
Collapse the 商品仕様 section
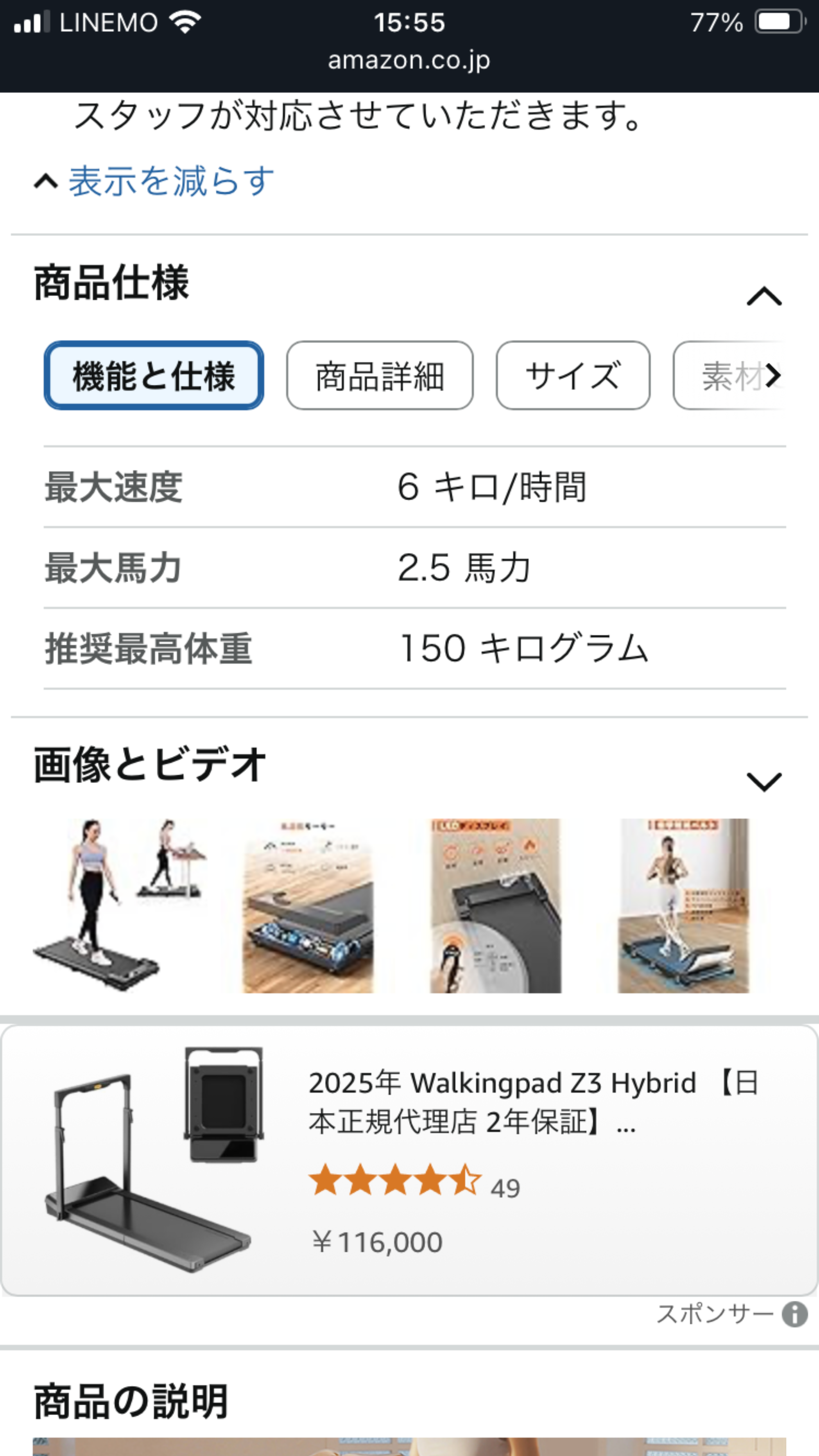tap(764, 296)
